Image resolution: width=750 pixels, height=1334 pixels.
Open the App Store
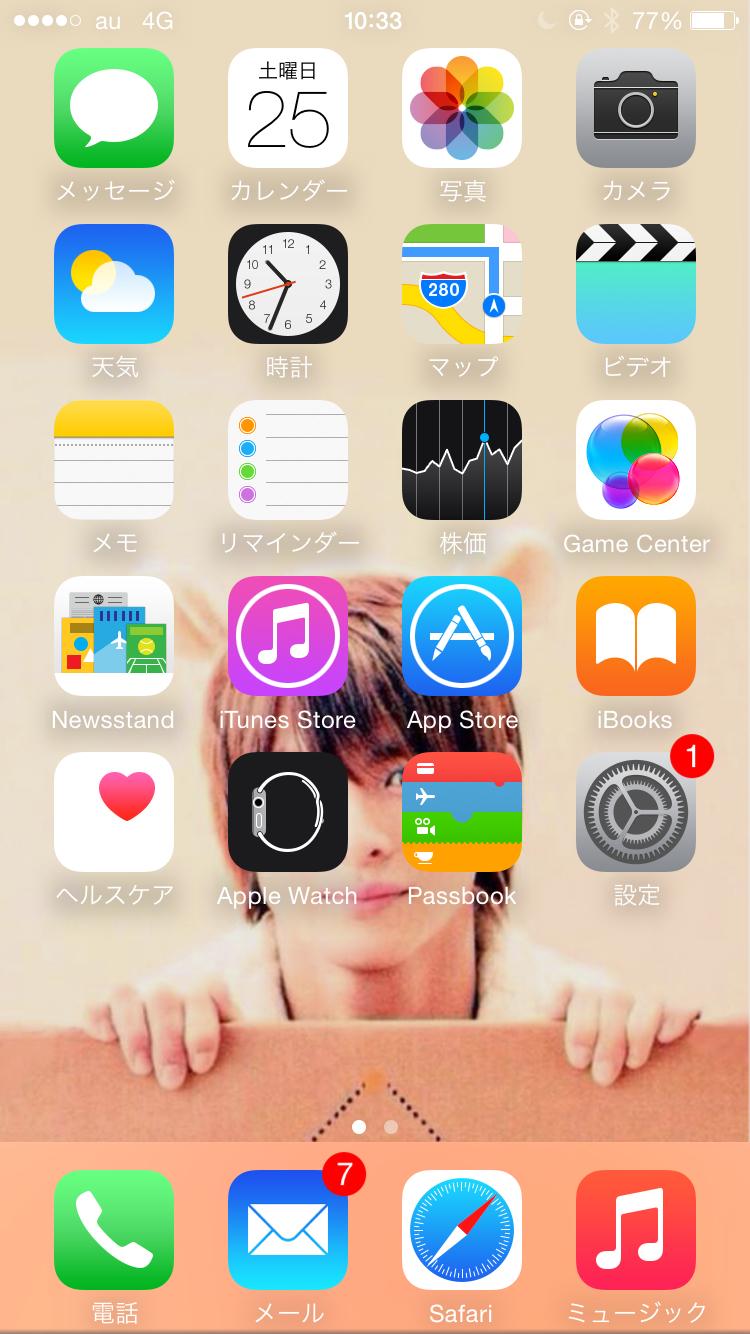point(462,636)
